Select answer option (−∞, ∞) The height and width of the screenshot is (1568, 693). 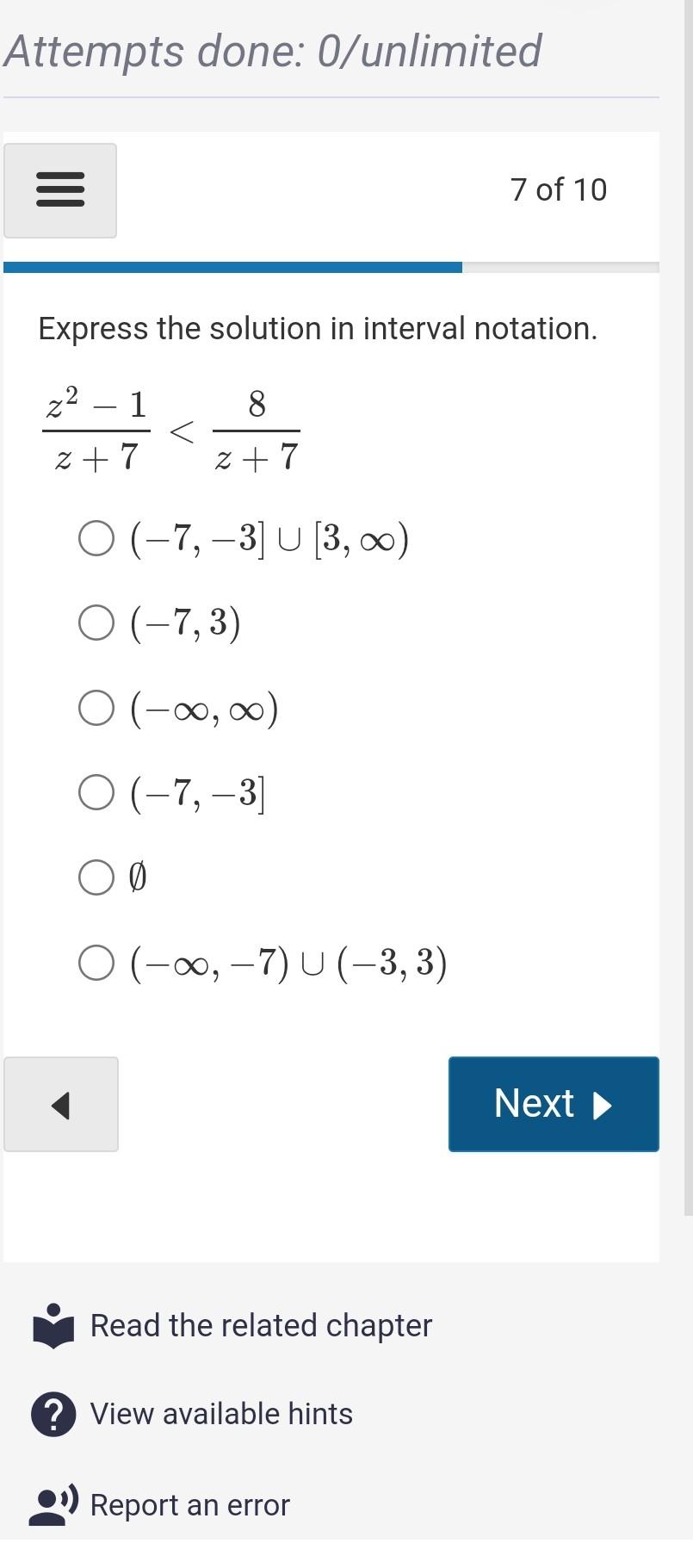tap(96, 707)
